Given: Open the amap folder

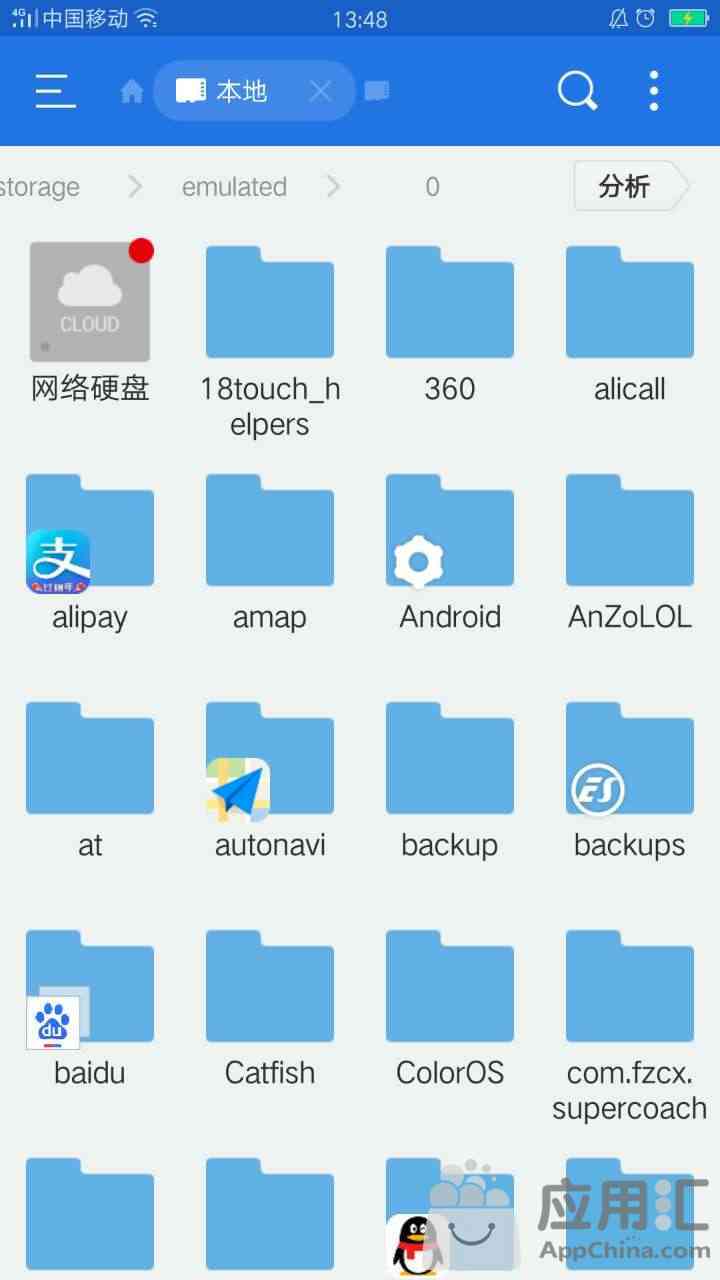Looking at the screenshot, I should [270, 550].
